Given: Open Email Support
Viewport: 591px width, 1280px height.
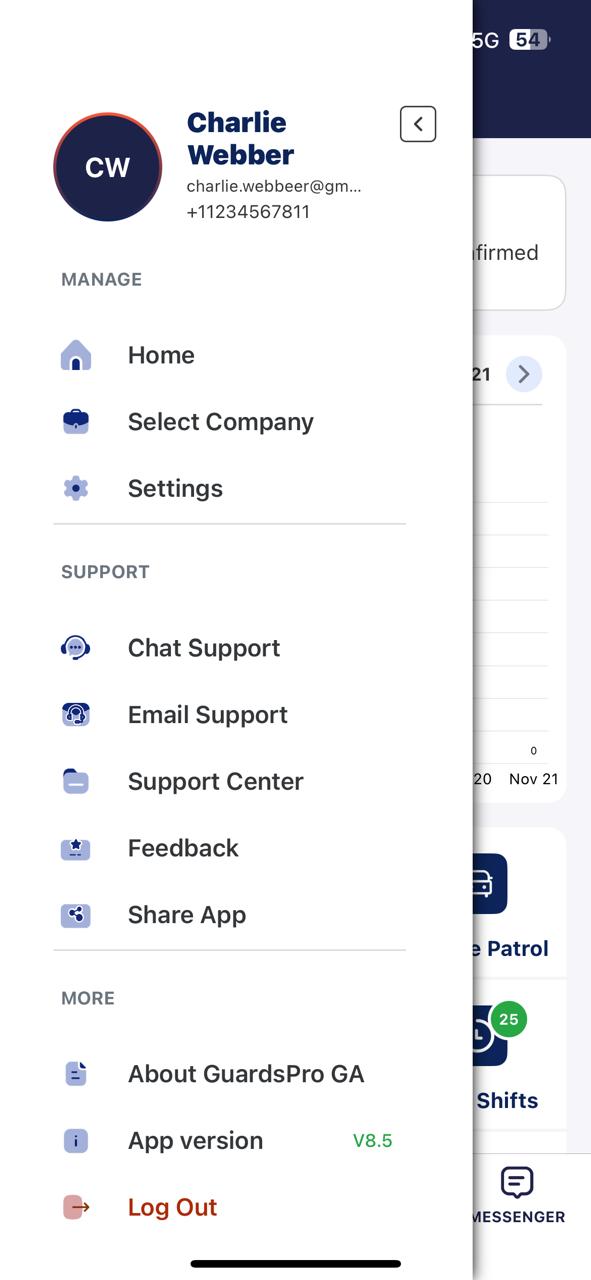Looking at the screenshot, I should tap(229, 715).
